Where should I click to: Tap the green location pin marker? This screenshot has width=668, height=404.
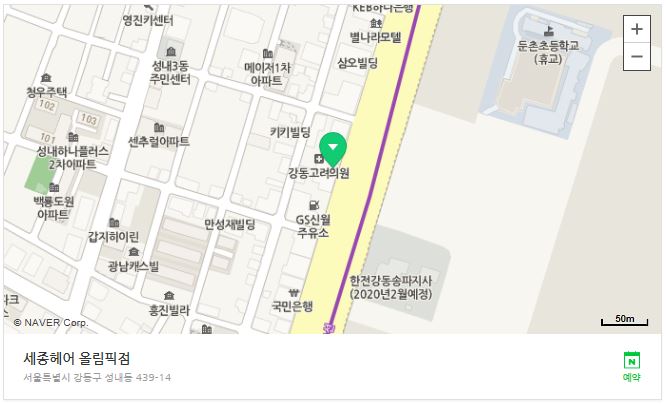[332, 149]
